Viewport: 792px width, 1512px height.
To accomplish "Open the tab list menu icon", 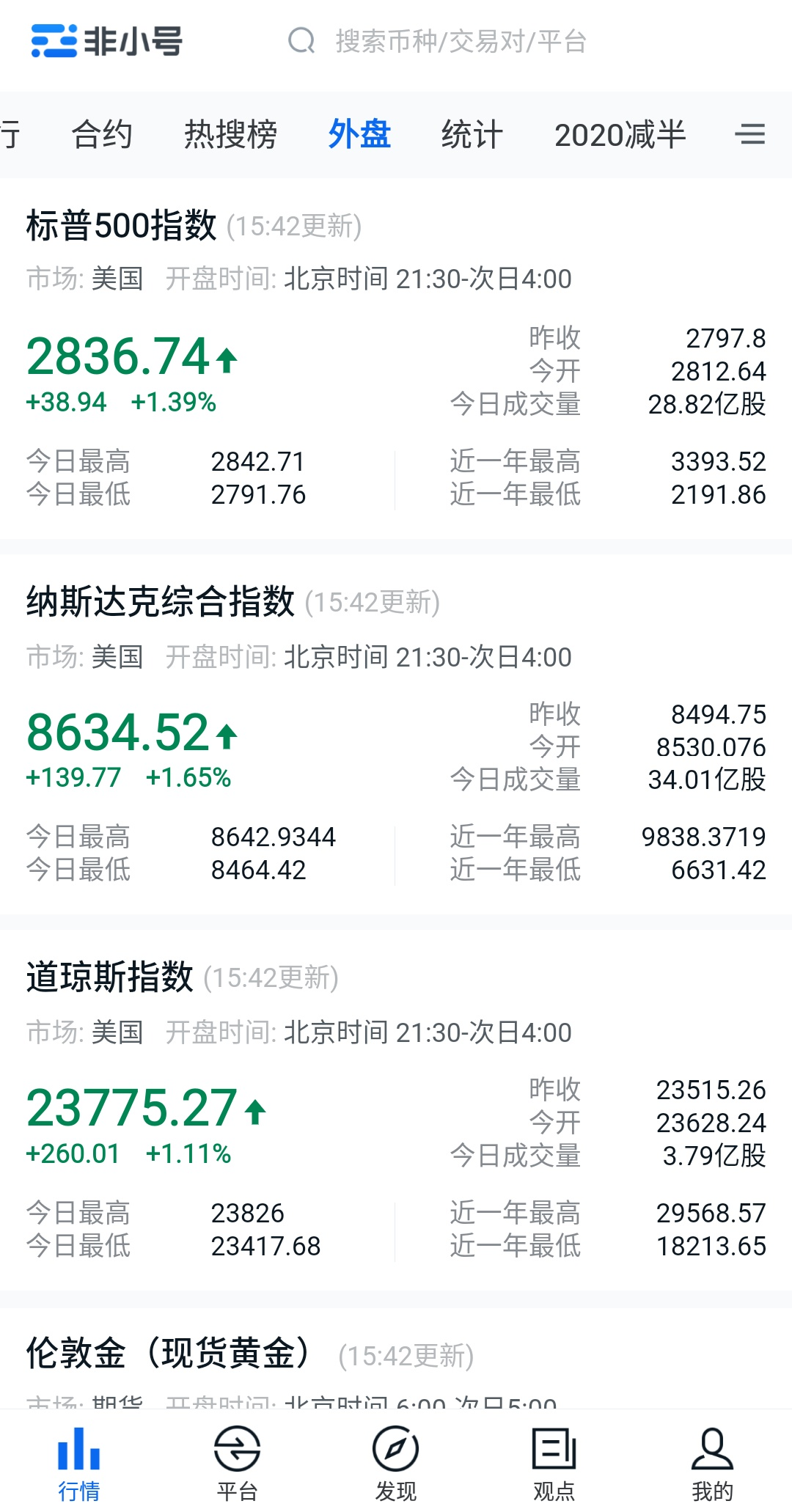I will pos(750,134).
